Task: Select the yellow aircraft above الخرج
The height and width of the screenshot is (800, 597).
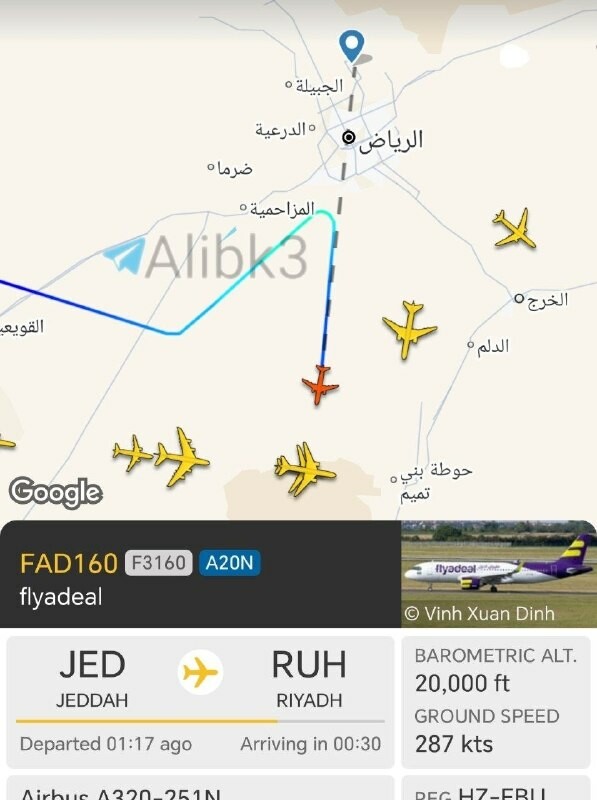Action: coord(515,228)
